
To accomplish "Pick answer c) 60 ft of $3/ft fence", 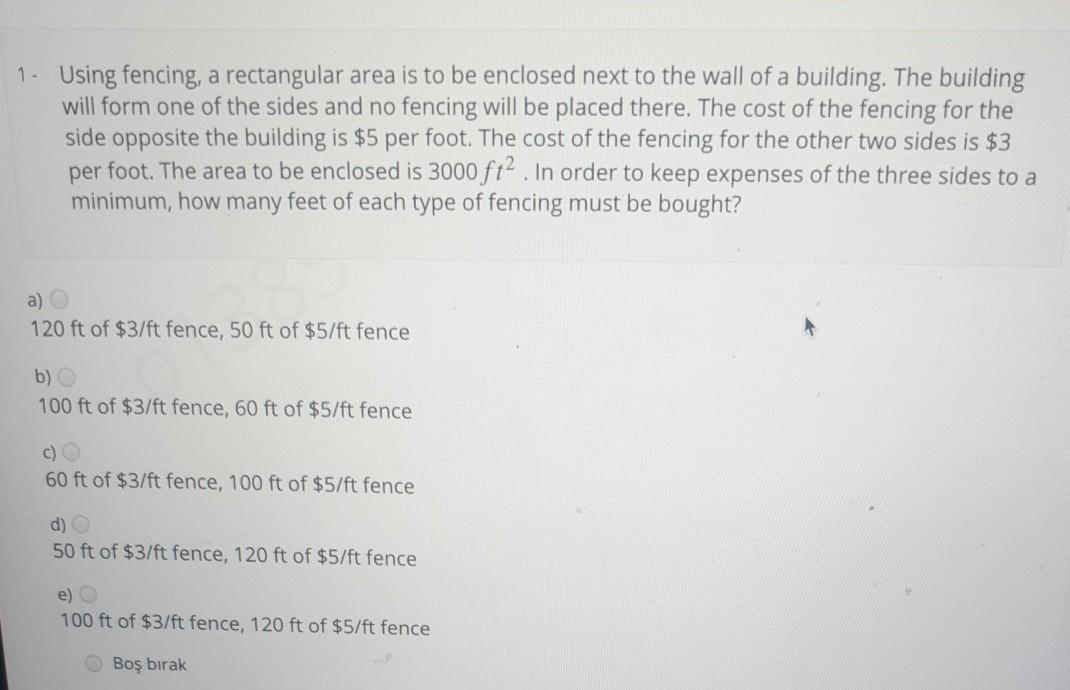I will 75,452.
